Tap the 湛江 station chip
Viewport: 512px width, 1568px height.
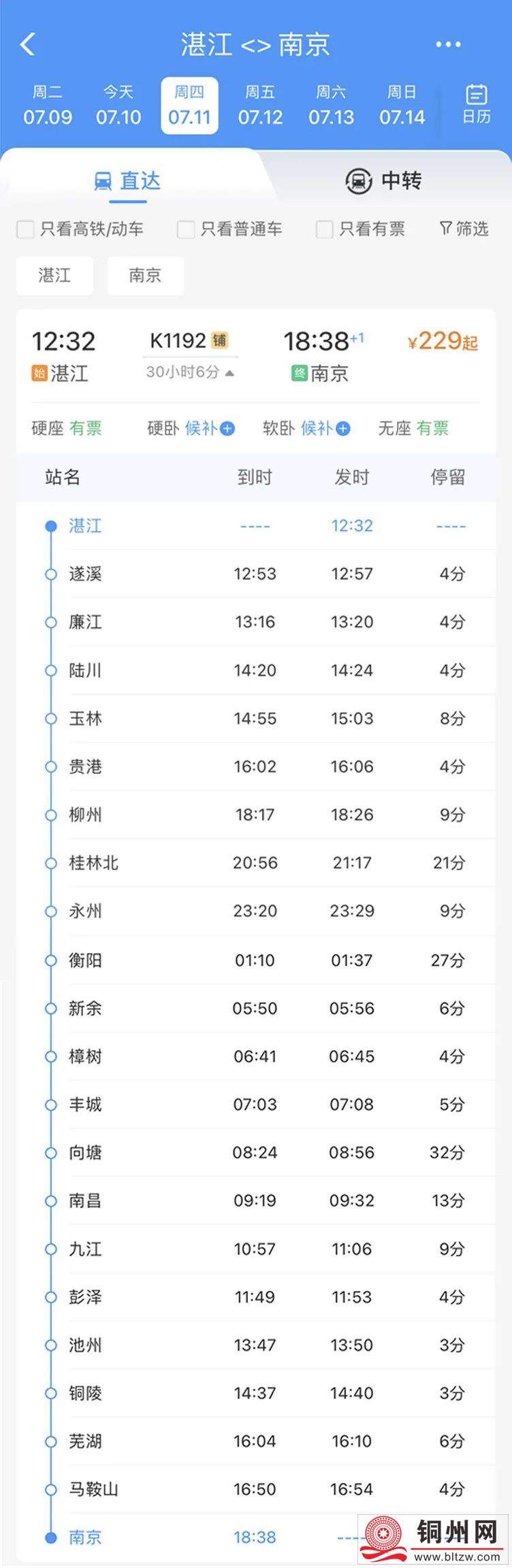[54, 276]
